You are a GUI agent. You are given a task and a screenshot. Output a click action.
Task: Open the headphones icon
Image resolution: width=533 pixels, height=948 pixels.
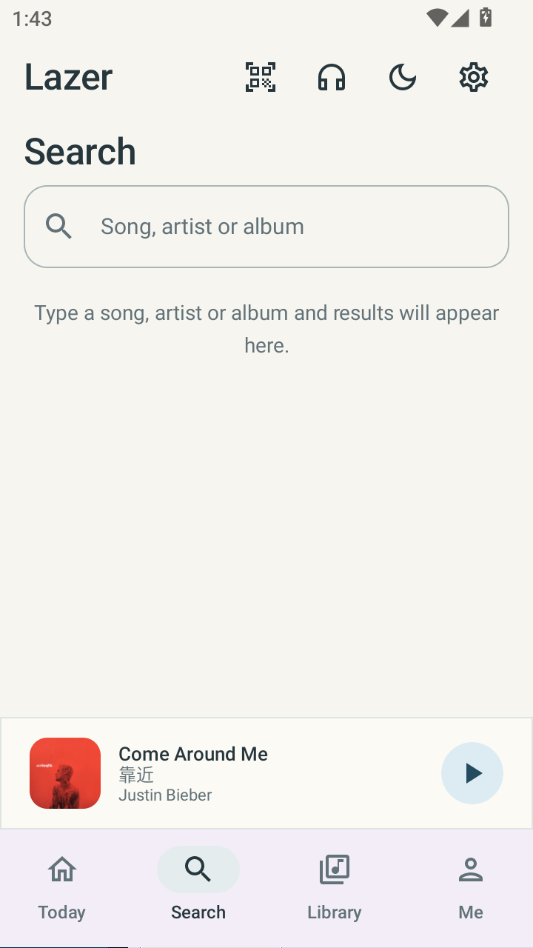pos(331,77)
